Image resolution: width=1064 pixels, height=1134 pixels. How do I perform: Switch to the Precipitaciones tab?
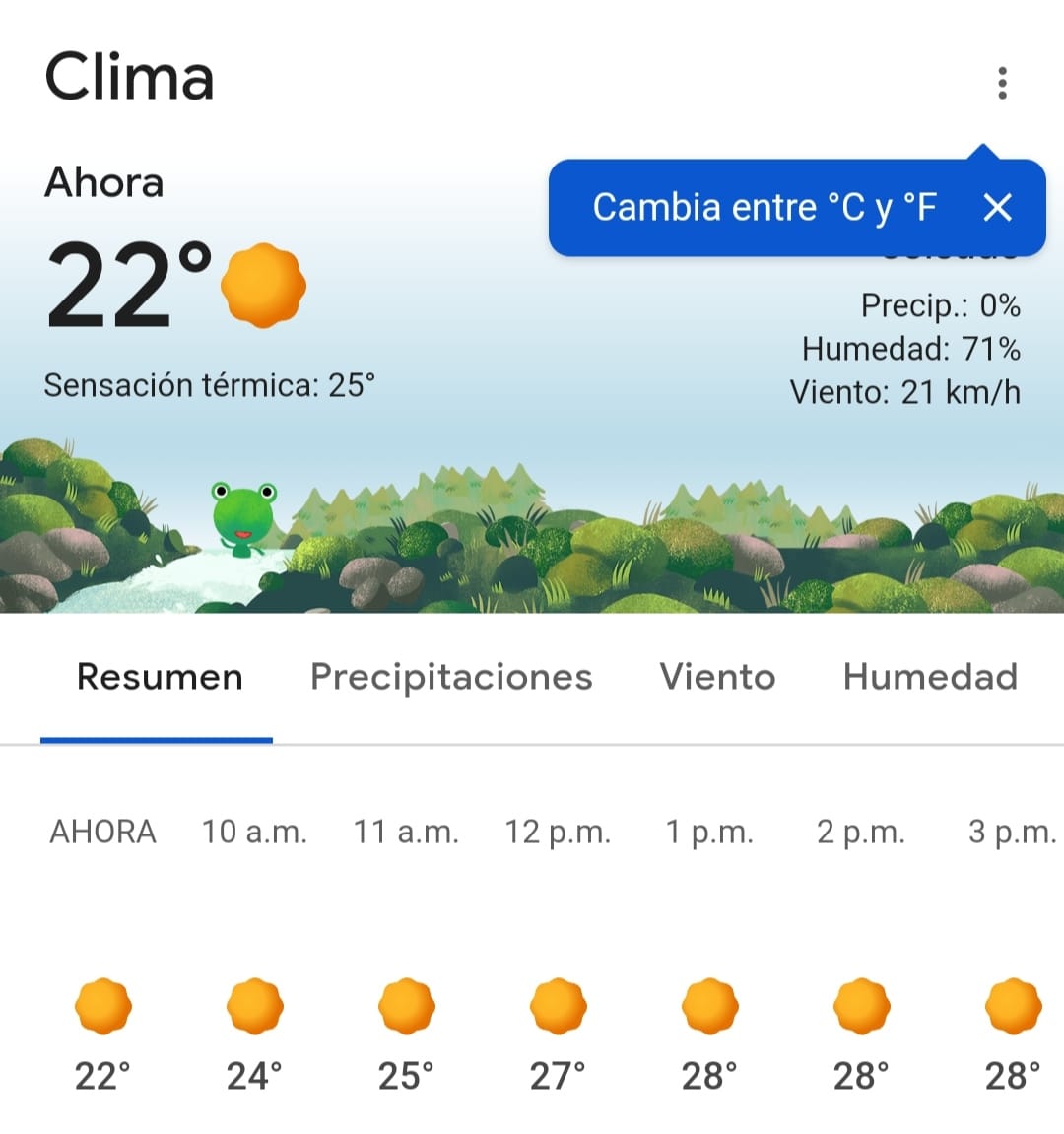click(451, 677)
